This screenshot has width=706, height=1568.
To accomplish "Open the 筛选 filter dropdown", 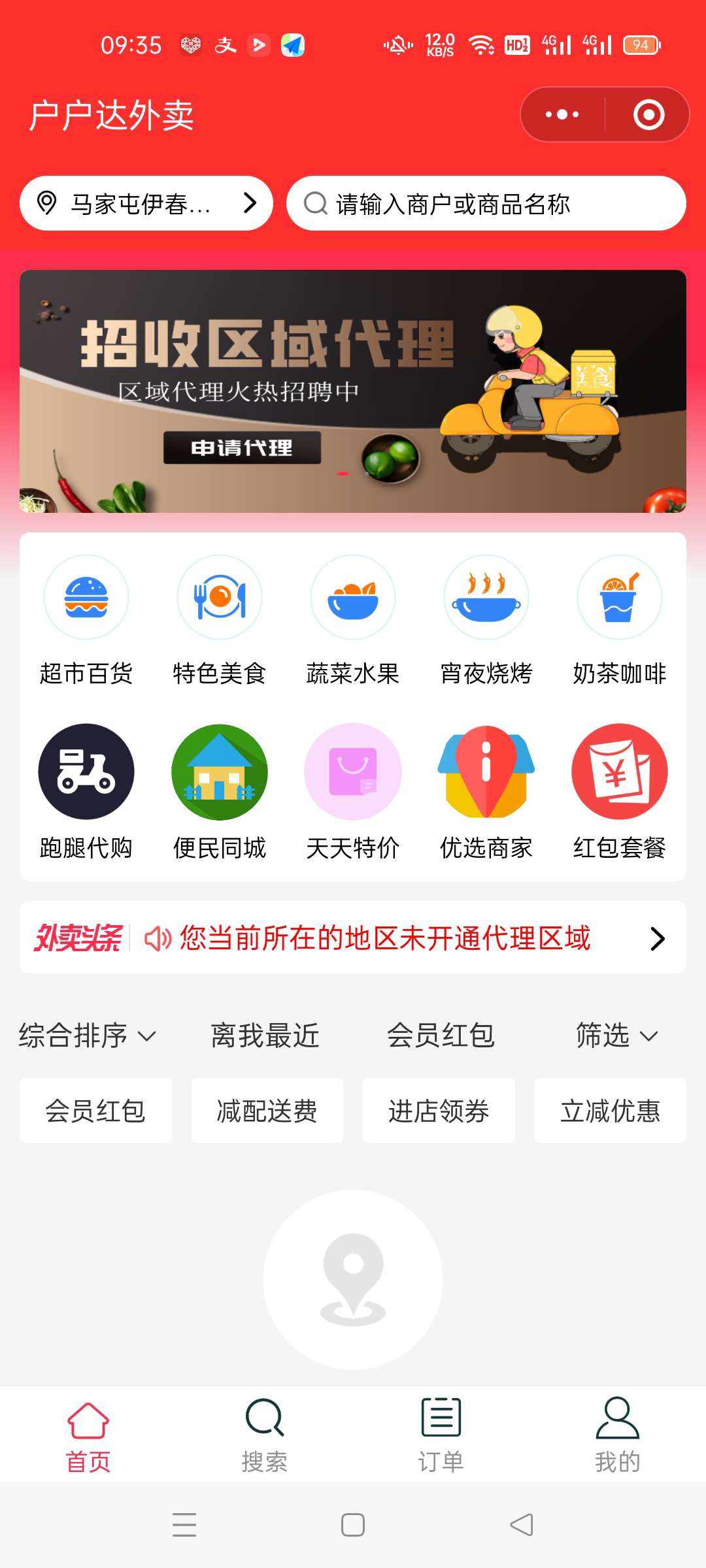I will point(615,1036).
